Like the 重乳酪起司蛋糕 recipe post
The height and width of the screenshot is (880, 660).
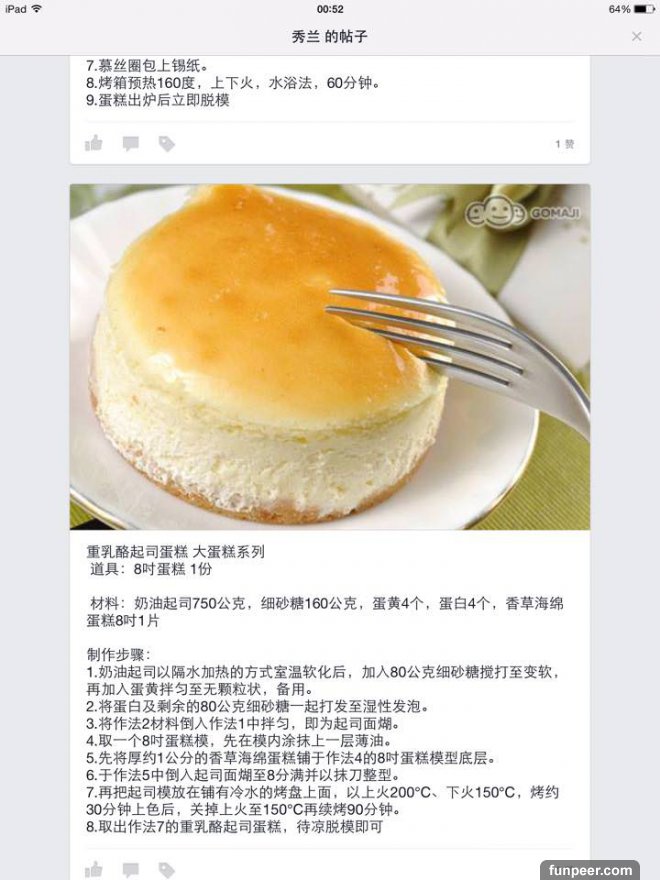(x=94, y=868)
